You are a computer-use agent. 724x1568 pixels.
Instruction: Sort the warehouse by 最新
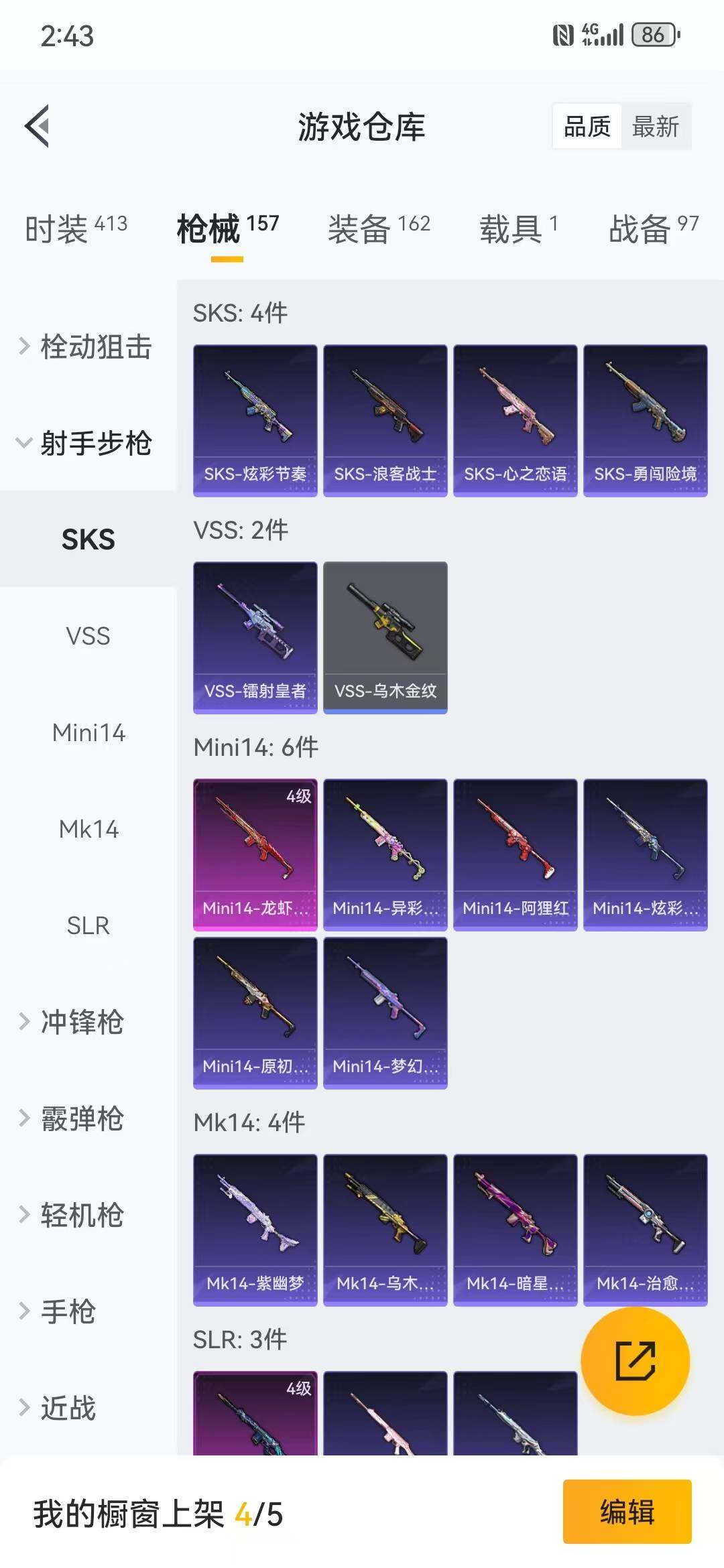tap(656, 126)
